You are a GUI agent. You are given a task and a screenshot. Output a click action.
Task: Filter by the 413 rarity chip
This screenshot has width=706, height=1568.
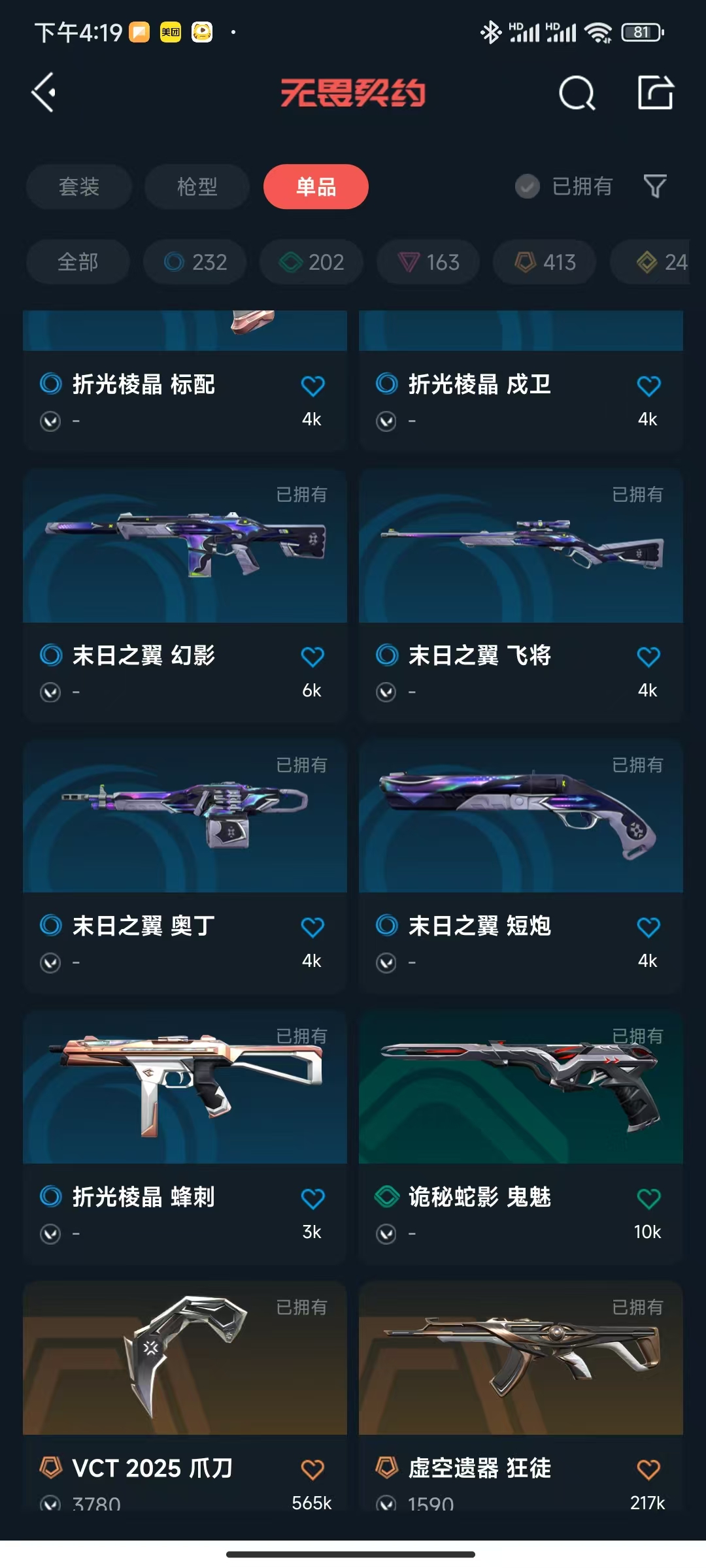(545, 262)
